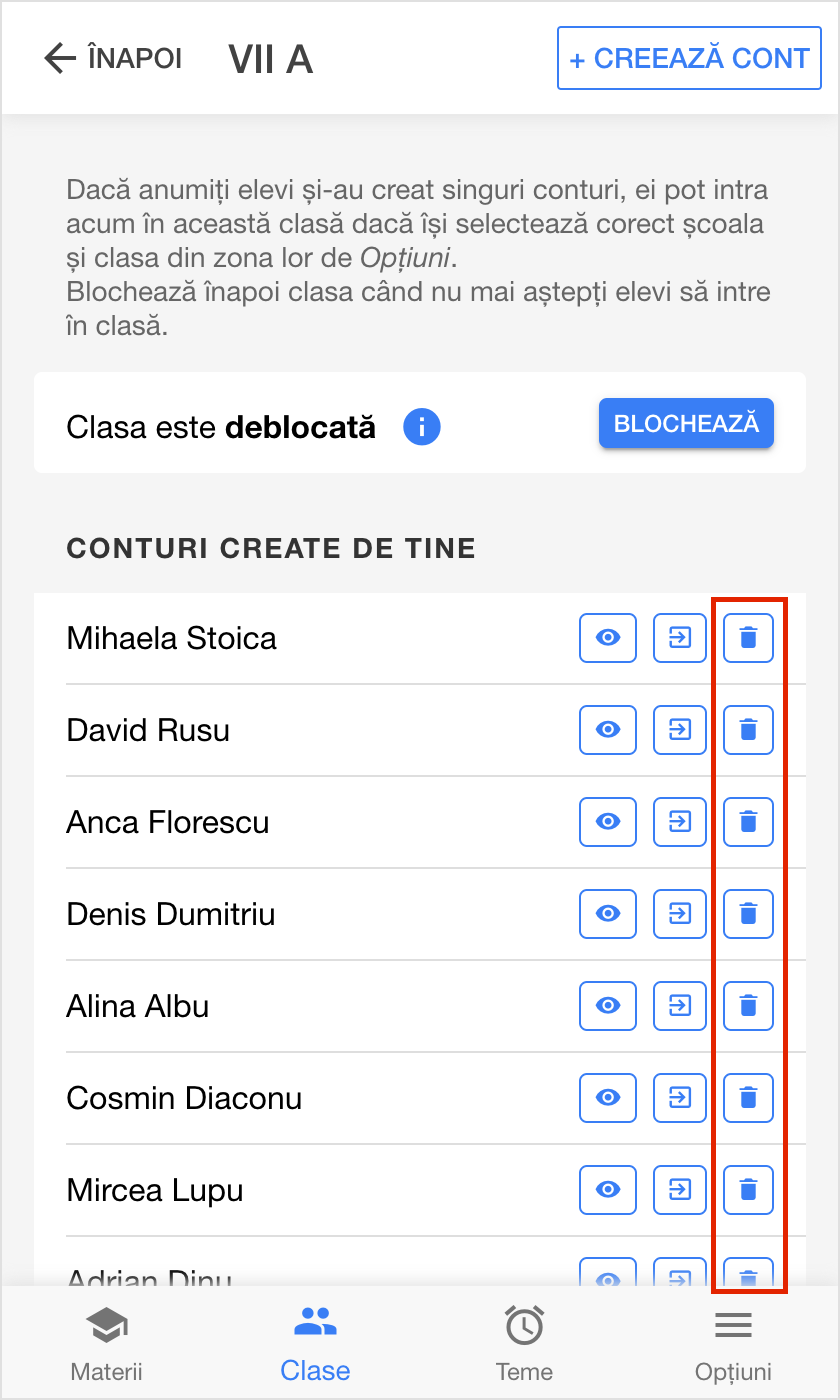Move David Rusu to another class
This screenshot has height=1400, width=840.
[x=680, y=730]
